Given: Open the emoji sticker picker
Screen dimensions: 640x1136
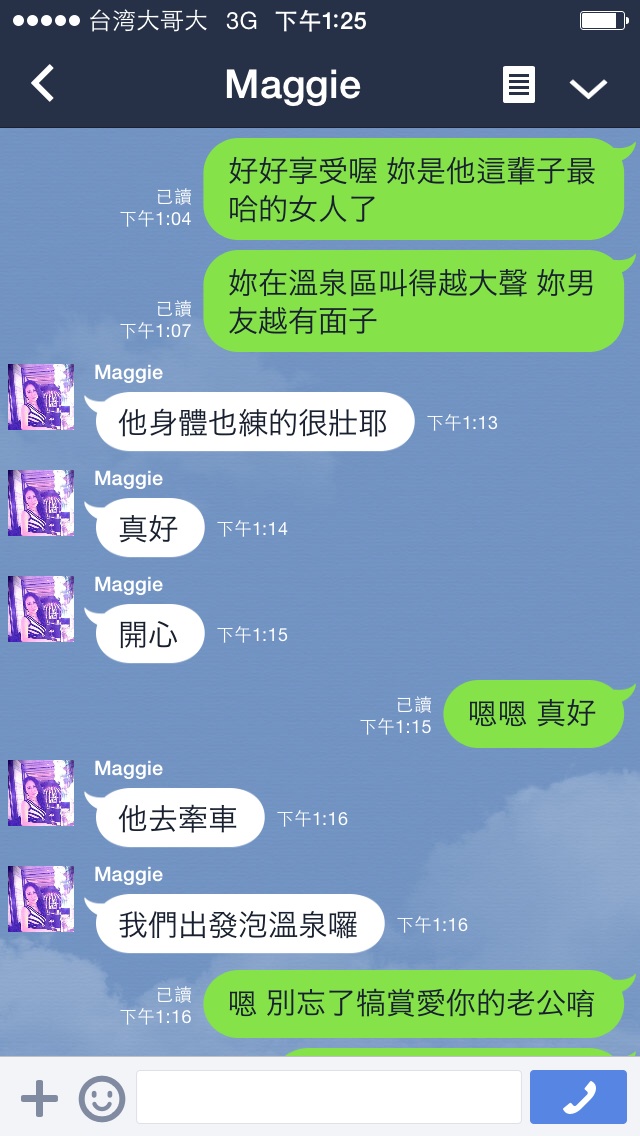Looking at the screenshot, I should tap(102, 1098).
